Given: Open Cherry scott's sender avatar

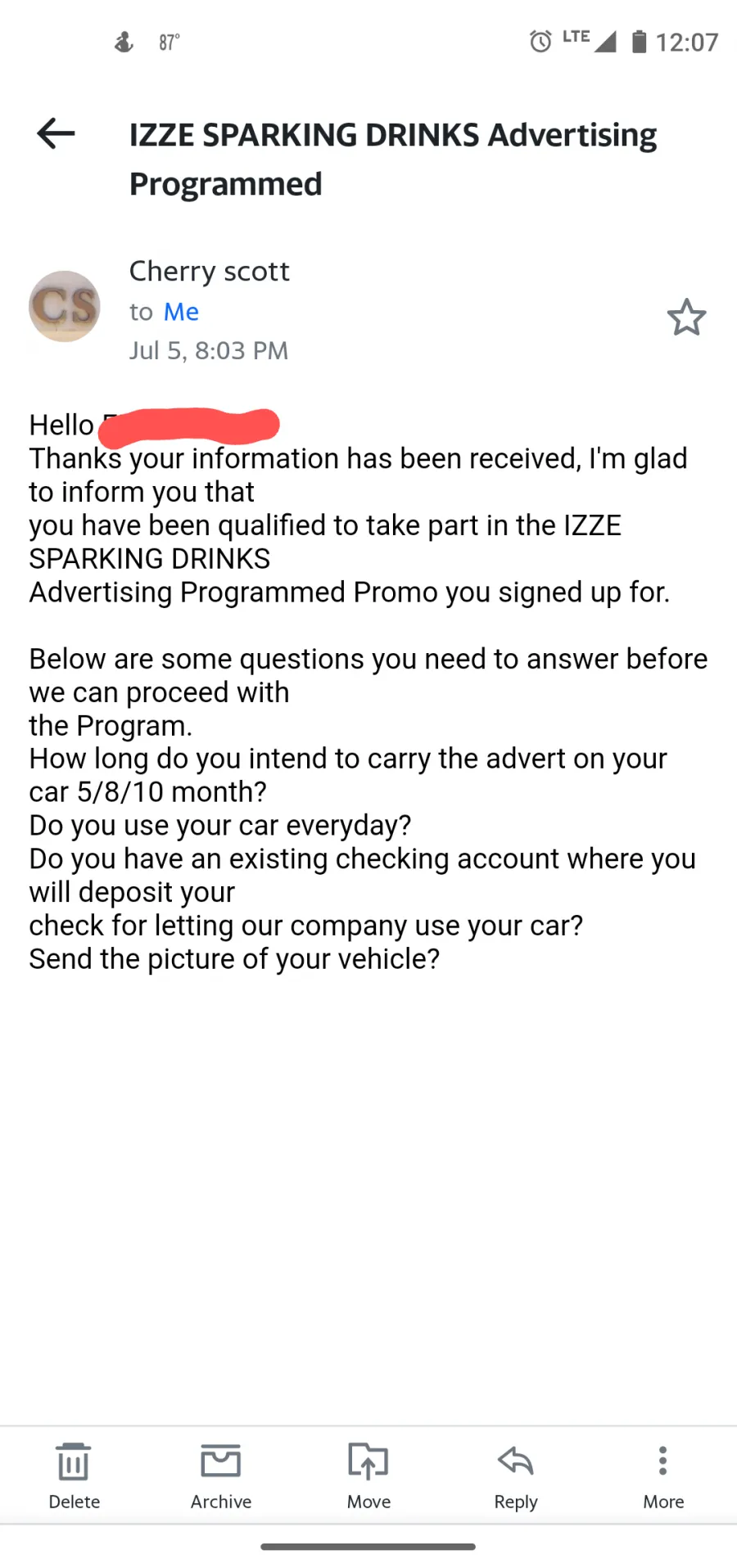Looking at the screenshot, I should tap(65, 306).
